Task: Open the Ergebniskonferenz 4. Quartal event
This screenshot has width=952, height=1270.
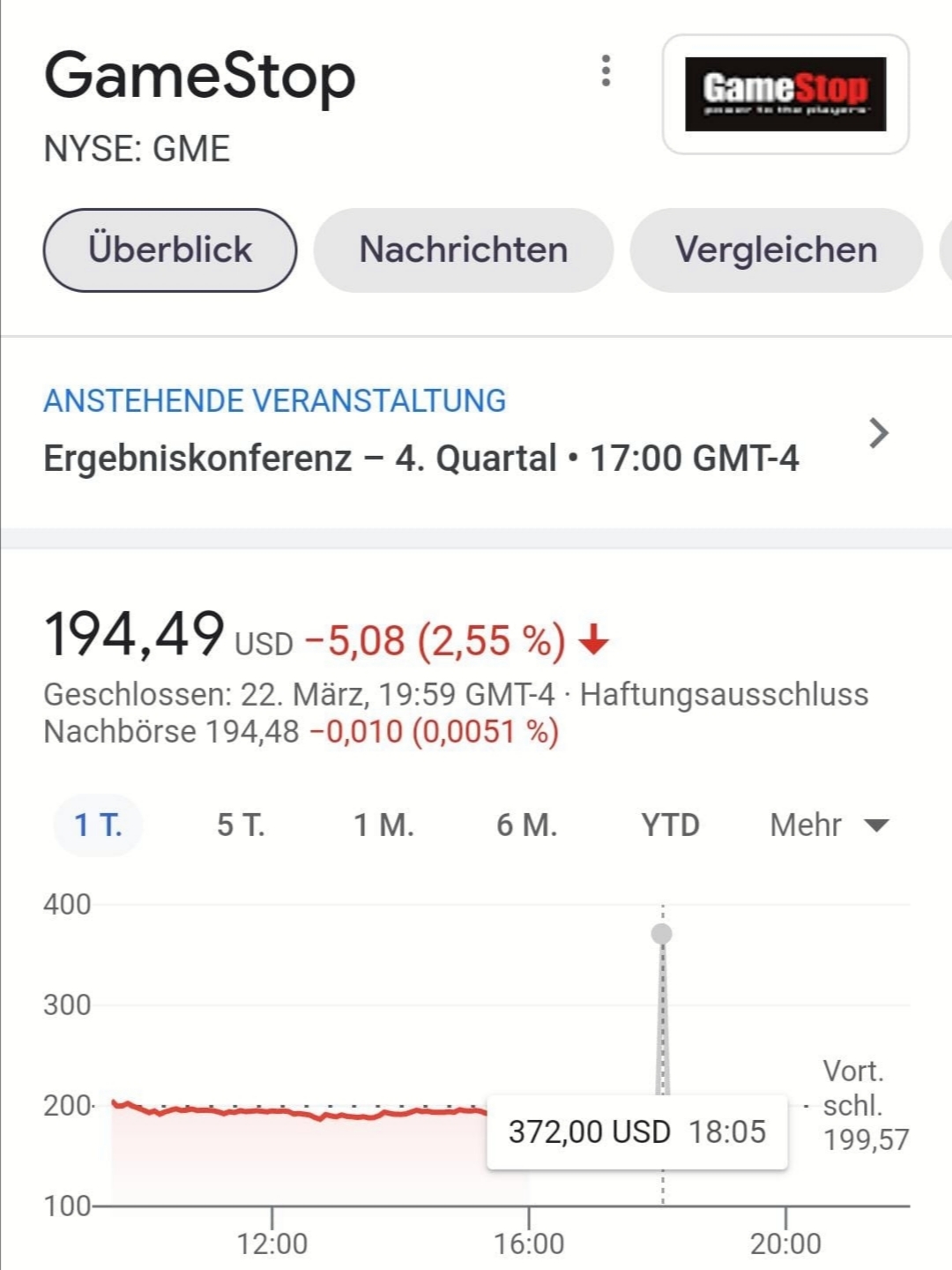Action: (421, 457)
